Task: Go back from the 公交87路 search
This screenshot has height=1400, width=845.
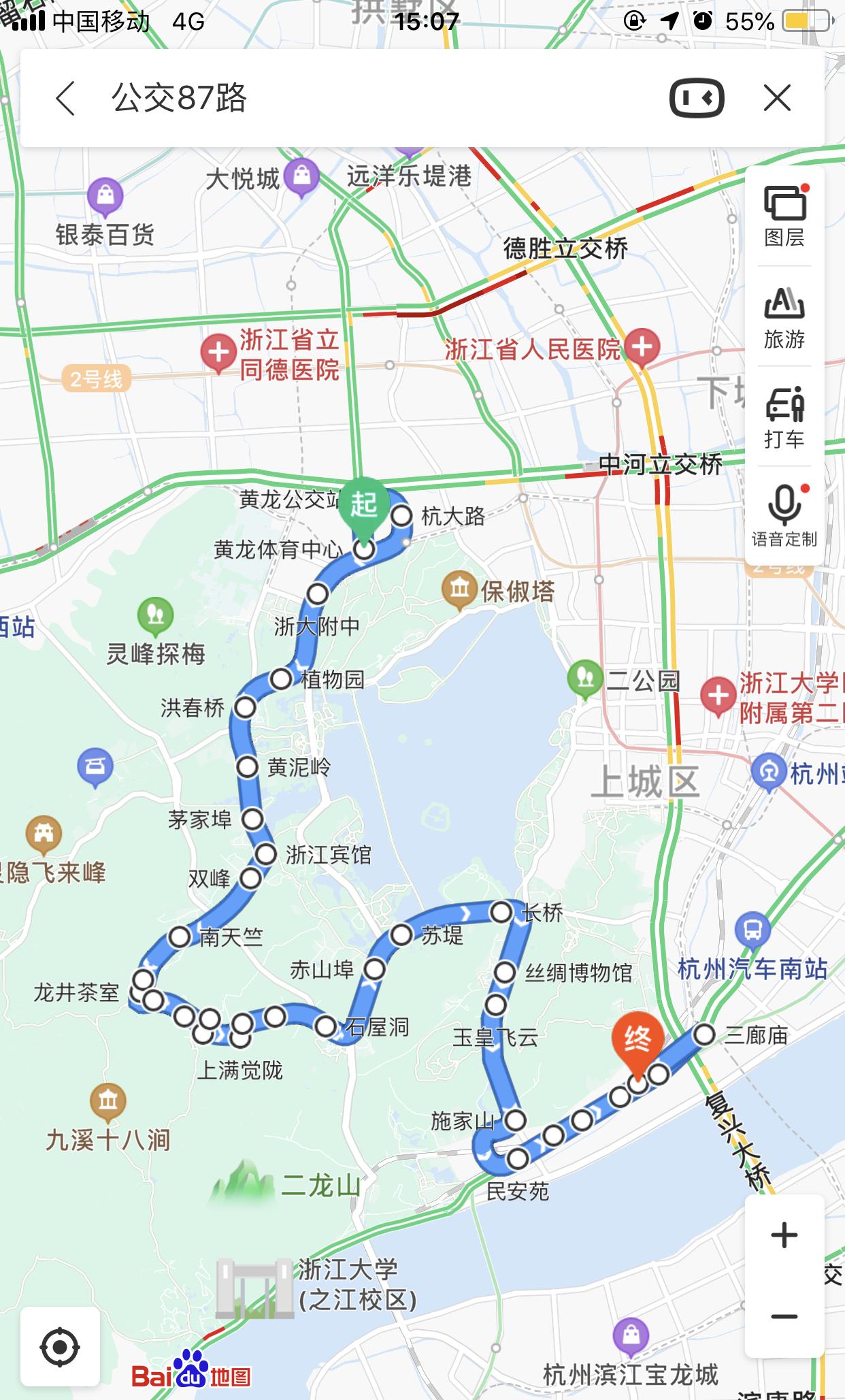Action: point(65,98)
